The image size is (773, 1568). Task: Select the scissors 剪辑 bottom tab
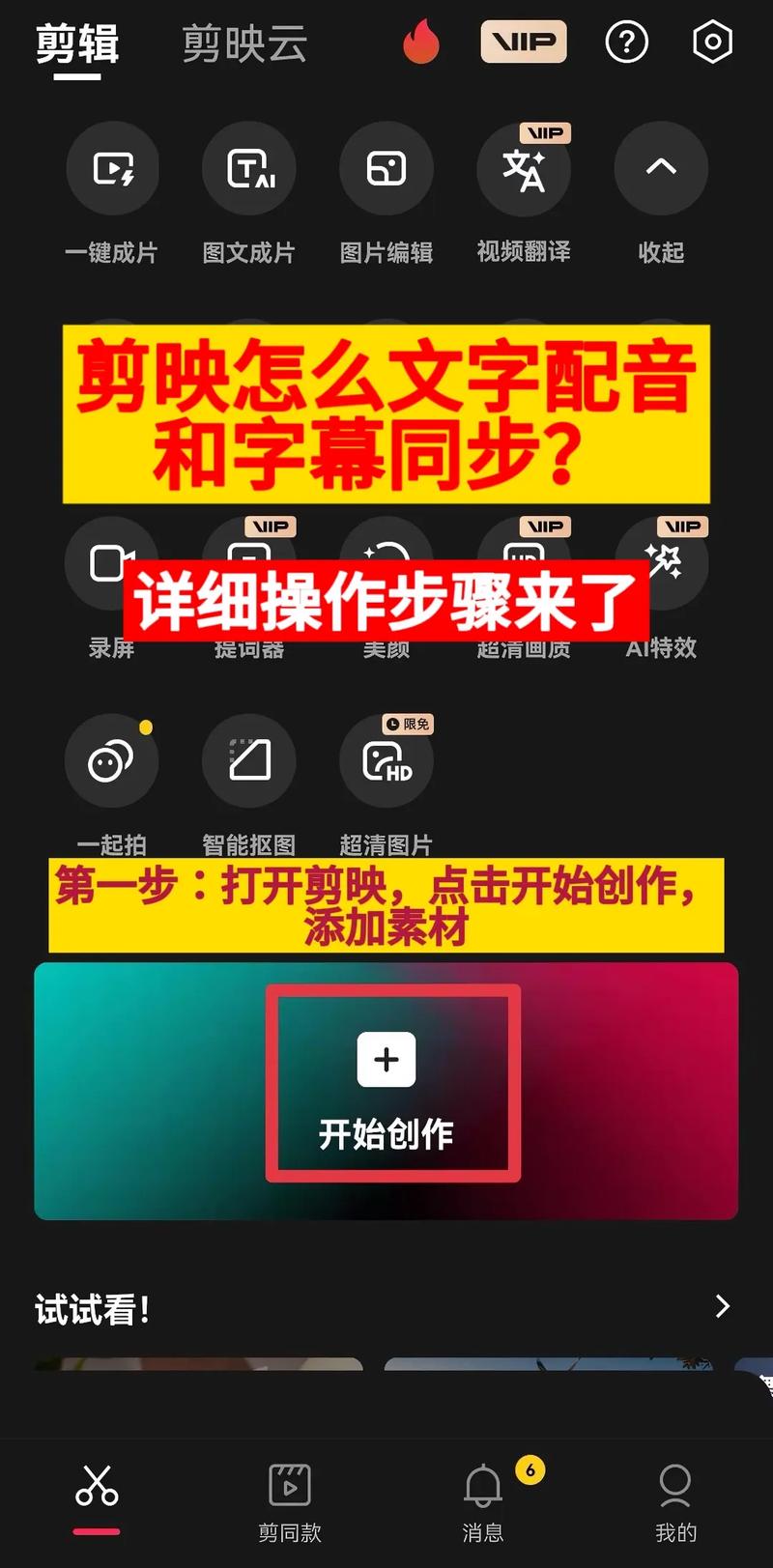point(97,1493)
